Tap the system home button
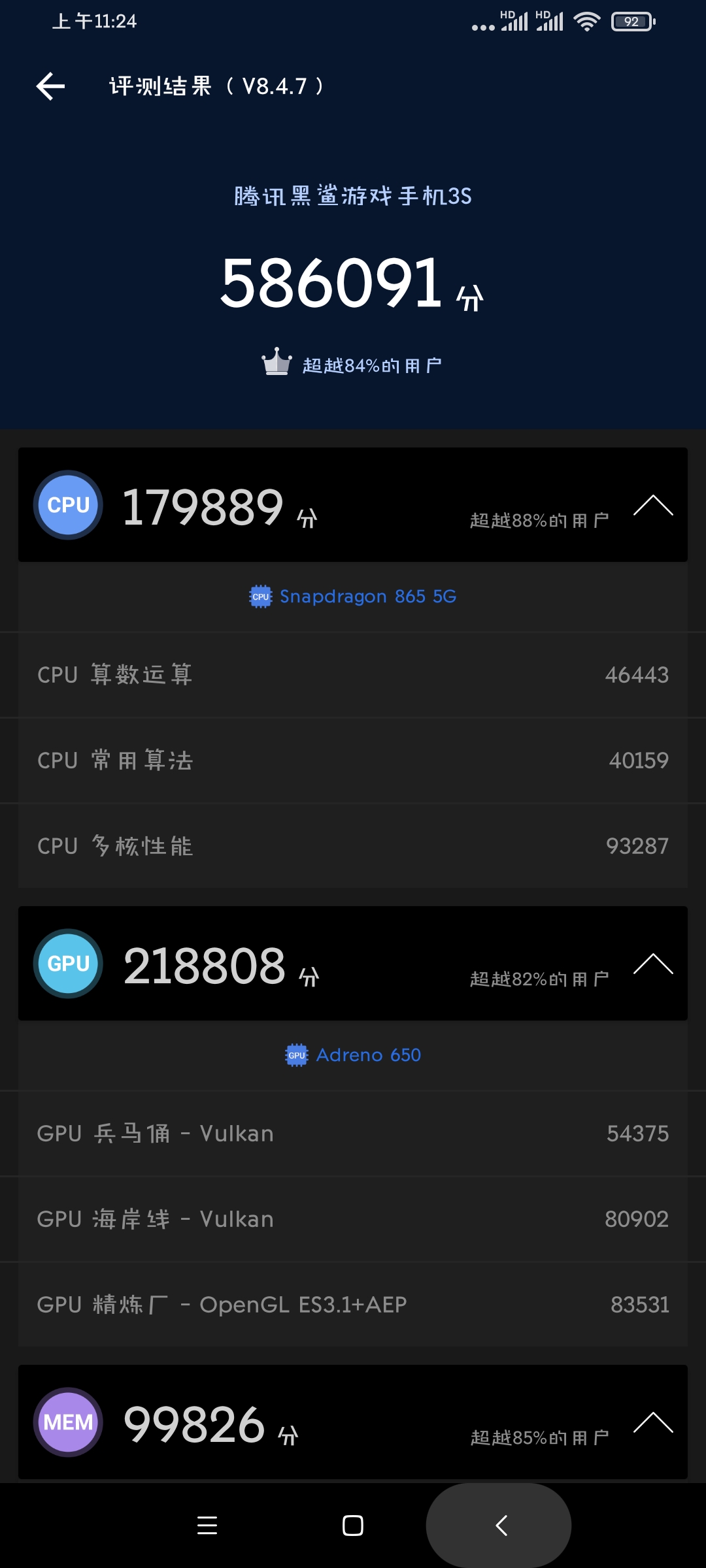The width and height of the screenshot is (706, 1568). point(353,1526)
